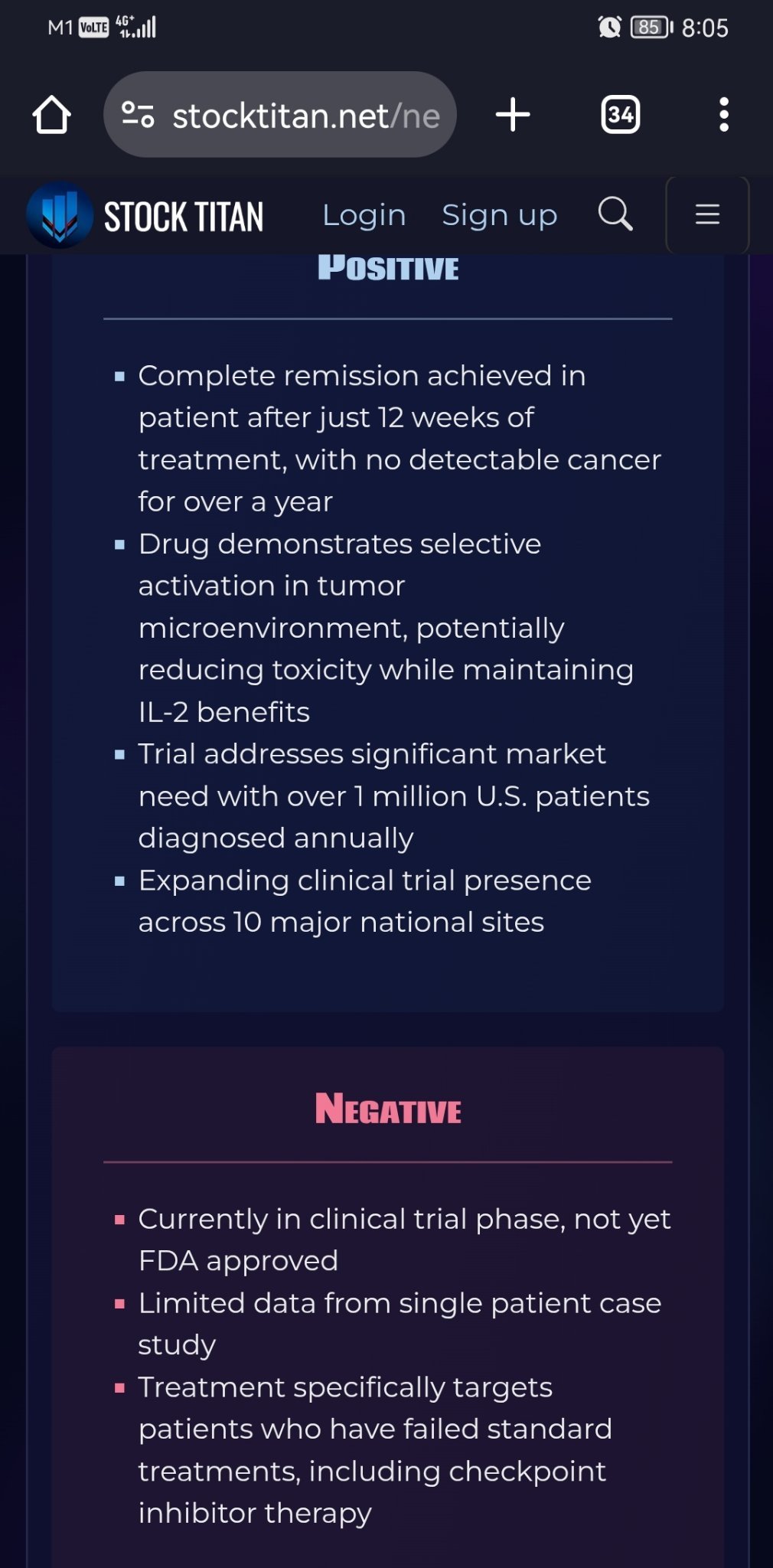Open the Stock Titan logo home link
The width and height of the screenshot is (773, 1568).
pyautogui.click(x=145, y=216)
